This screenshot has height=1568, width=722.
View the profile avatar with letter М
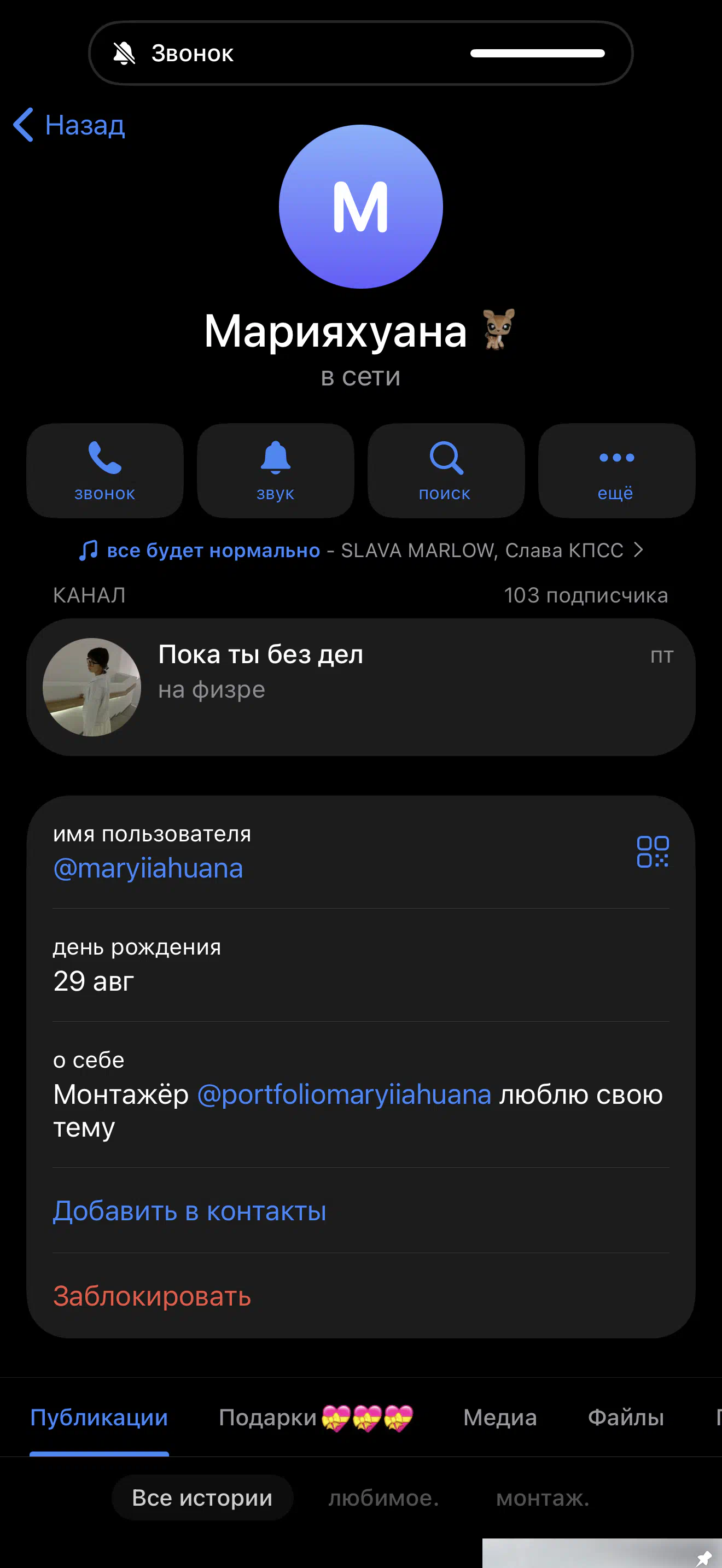(x=360, y=207)
